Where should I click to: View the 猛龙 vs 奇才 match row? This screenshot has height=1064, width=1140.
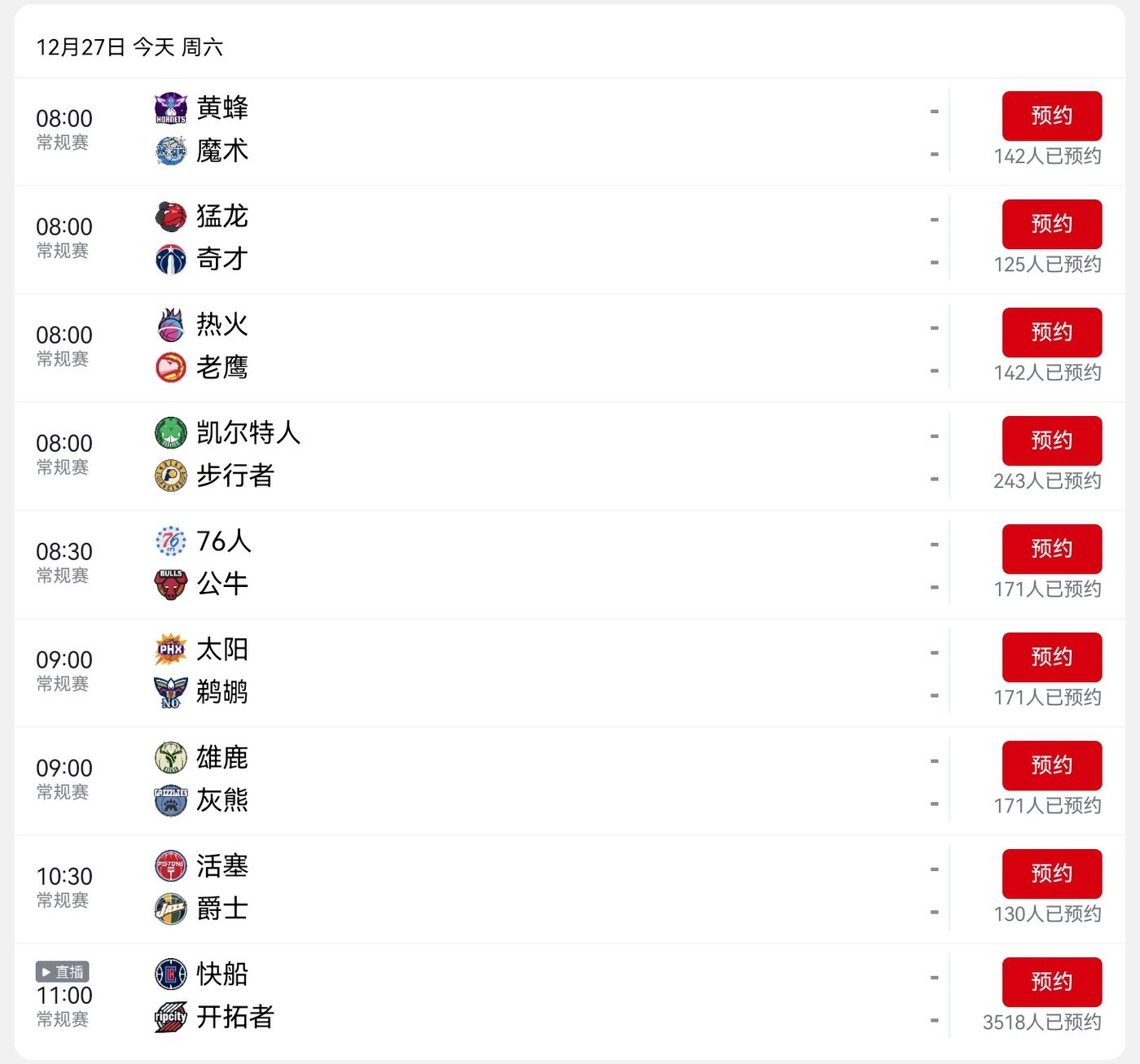coord(489,239)
